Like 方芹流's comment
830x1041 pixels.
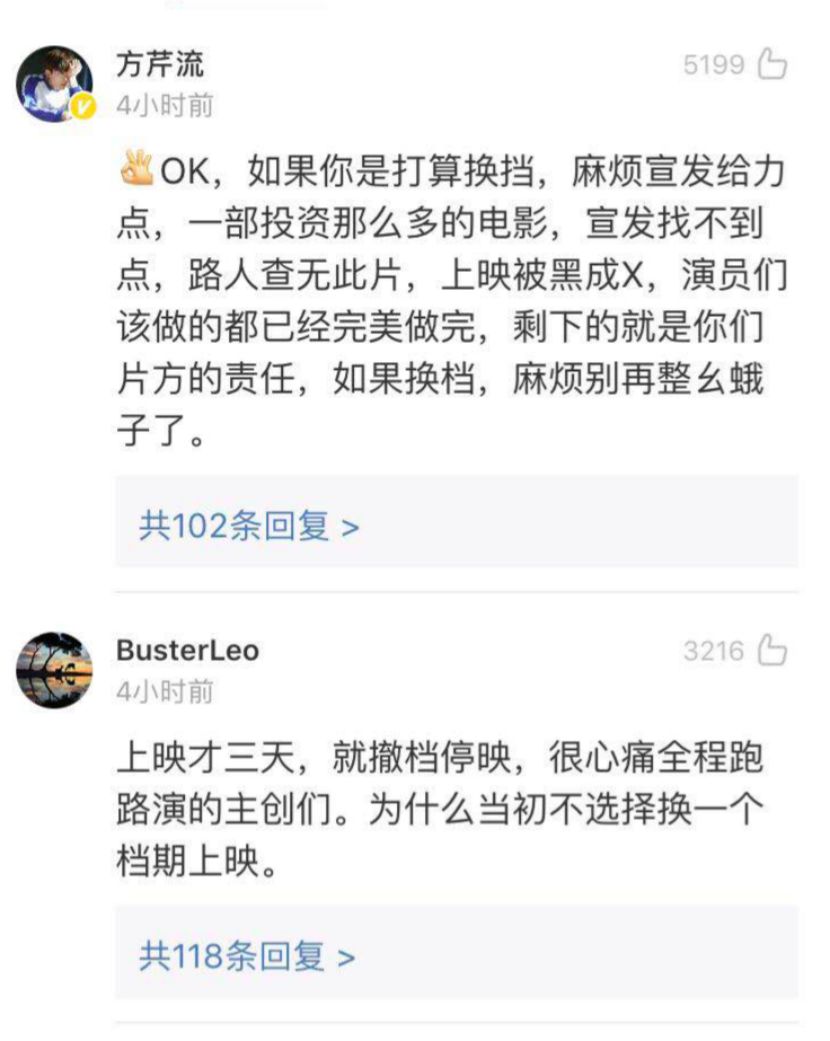pos(772,66)
